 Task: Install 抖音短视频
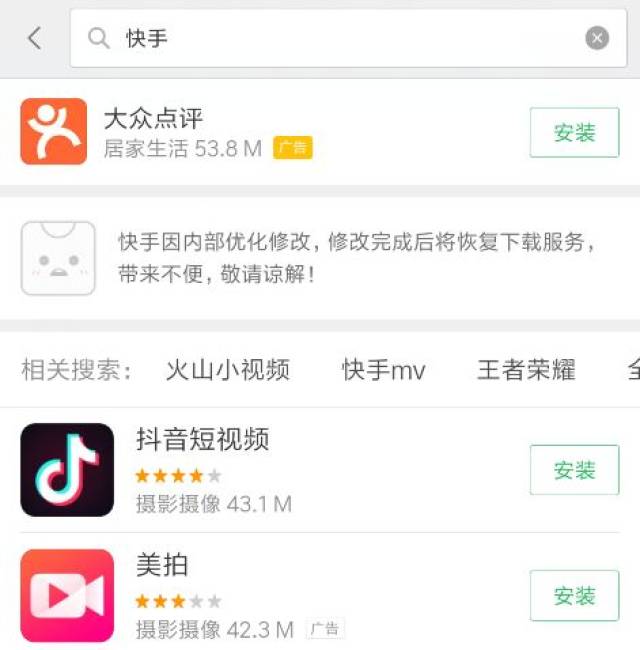click(574, 470)
